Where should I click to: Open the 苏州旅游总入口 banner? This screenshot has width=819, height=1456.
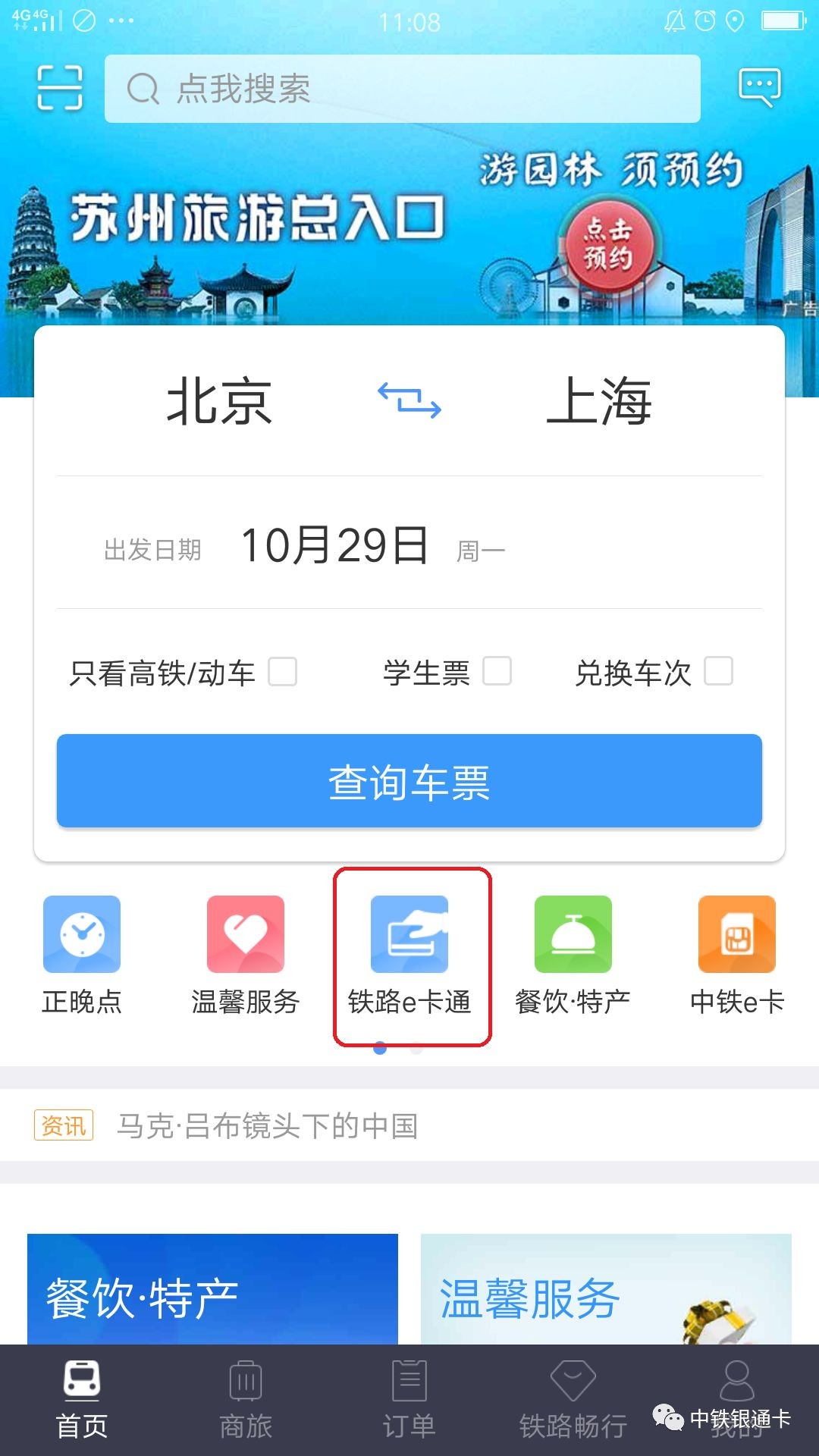tap(409, 227)
